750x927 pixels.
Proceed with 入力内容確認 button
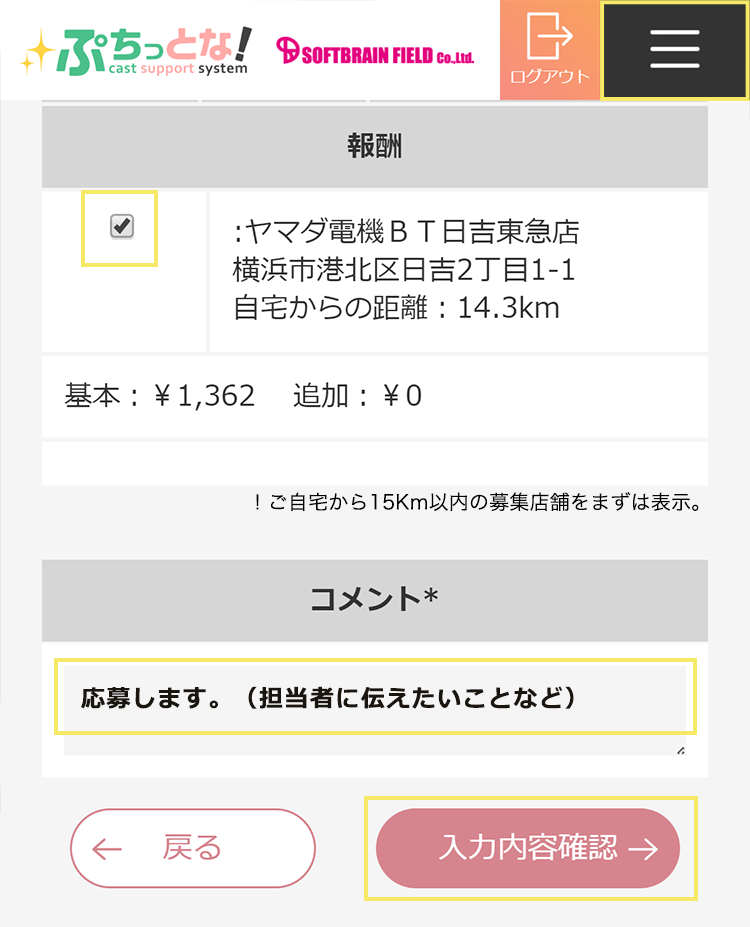[x=528, y=848]
